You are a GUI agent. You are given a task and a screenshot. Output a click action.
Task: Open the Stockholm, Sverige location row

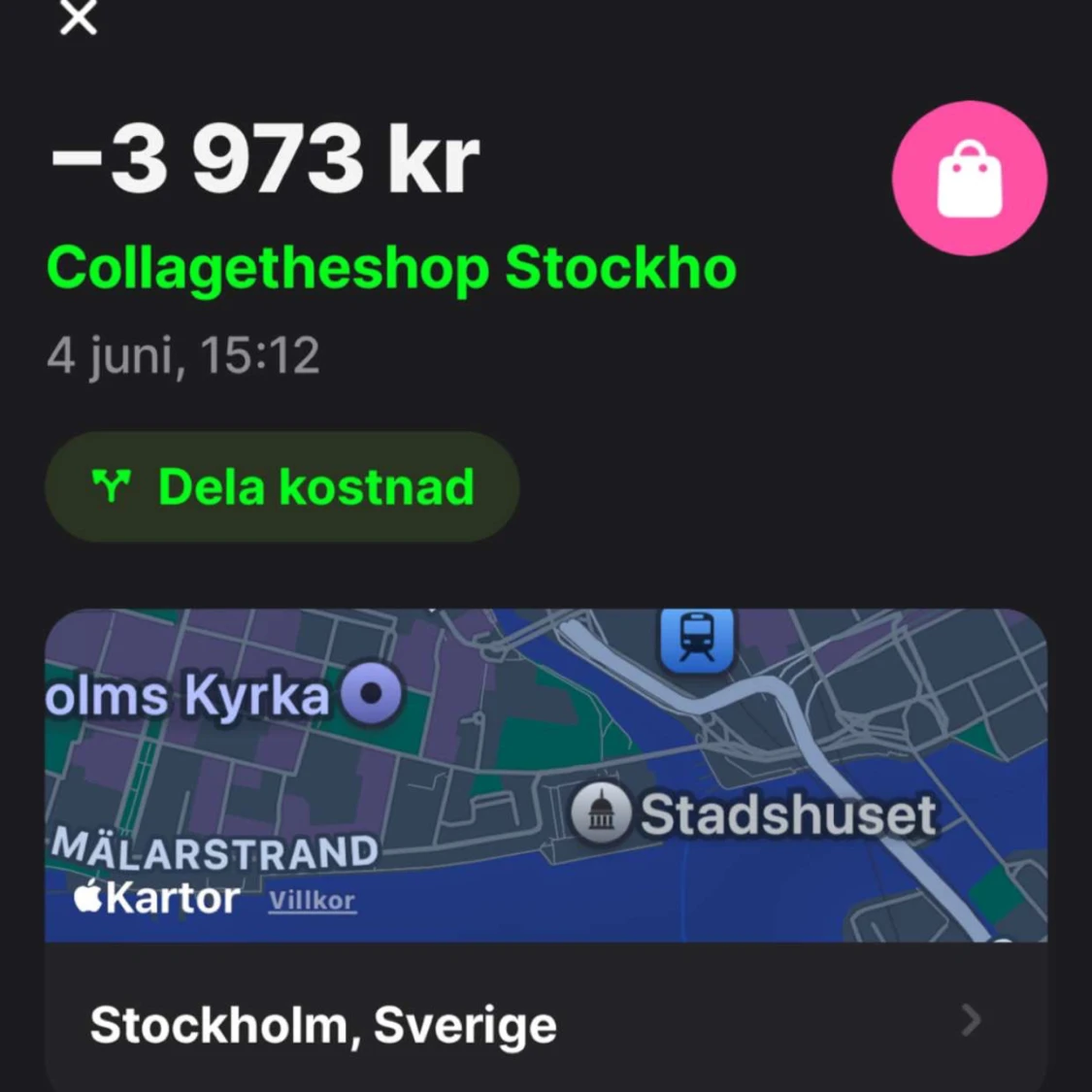[546, 1024]
